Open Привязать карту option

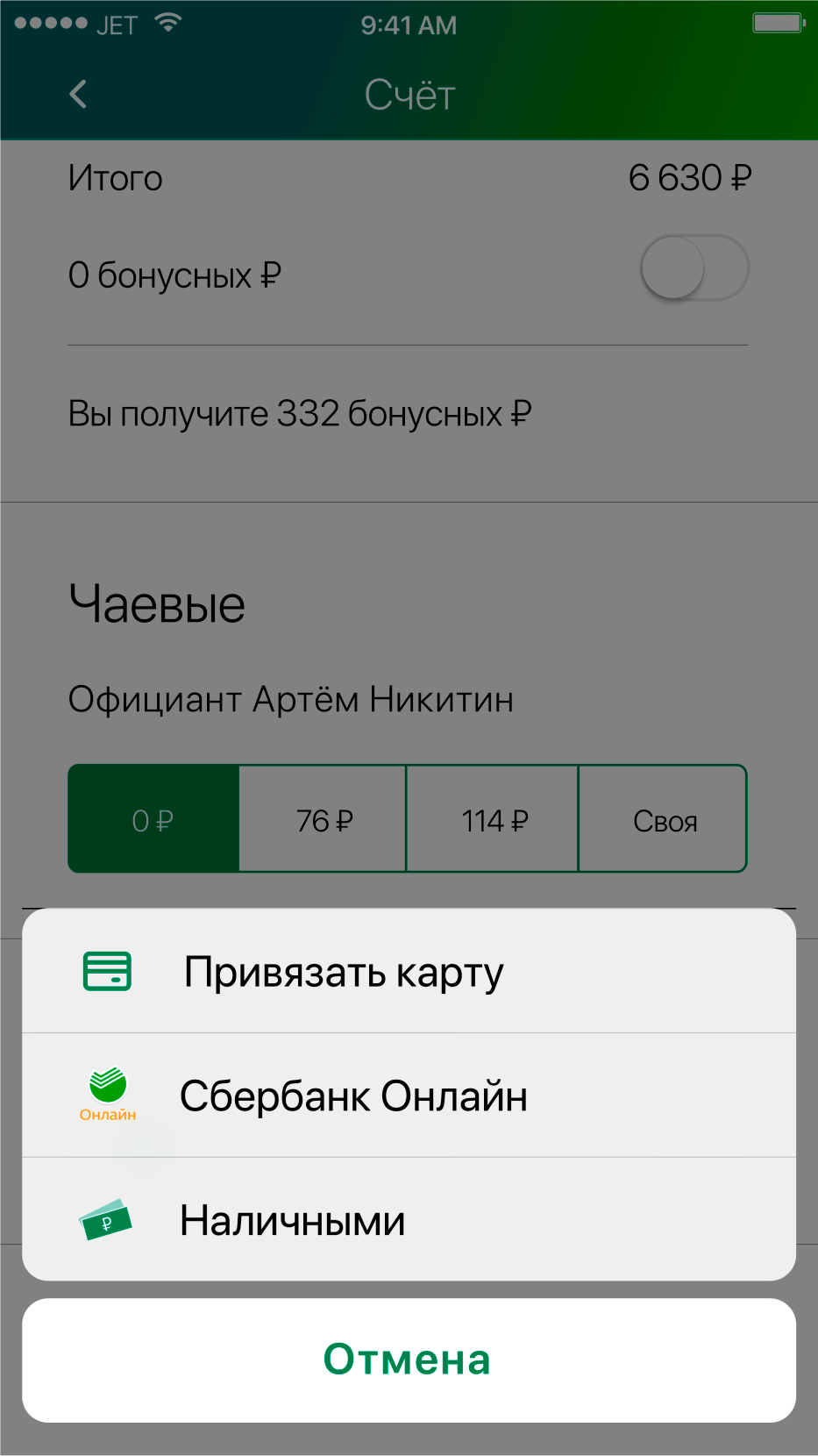pyautogui.click(x=409, y=971)
